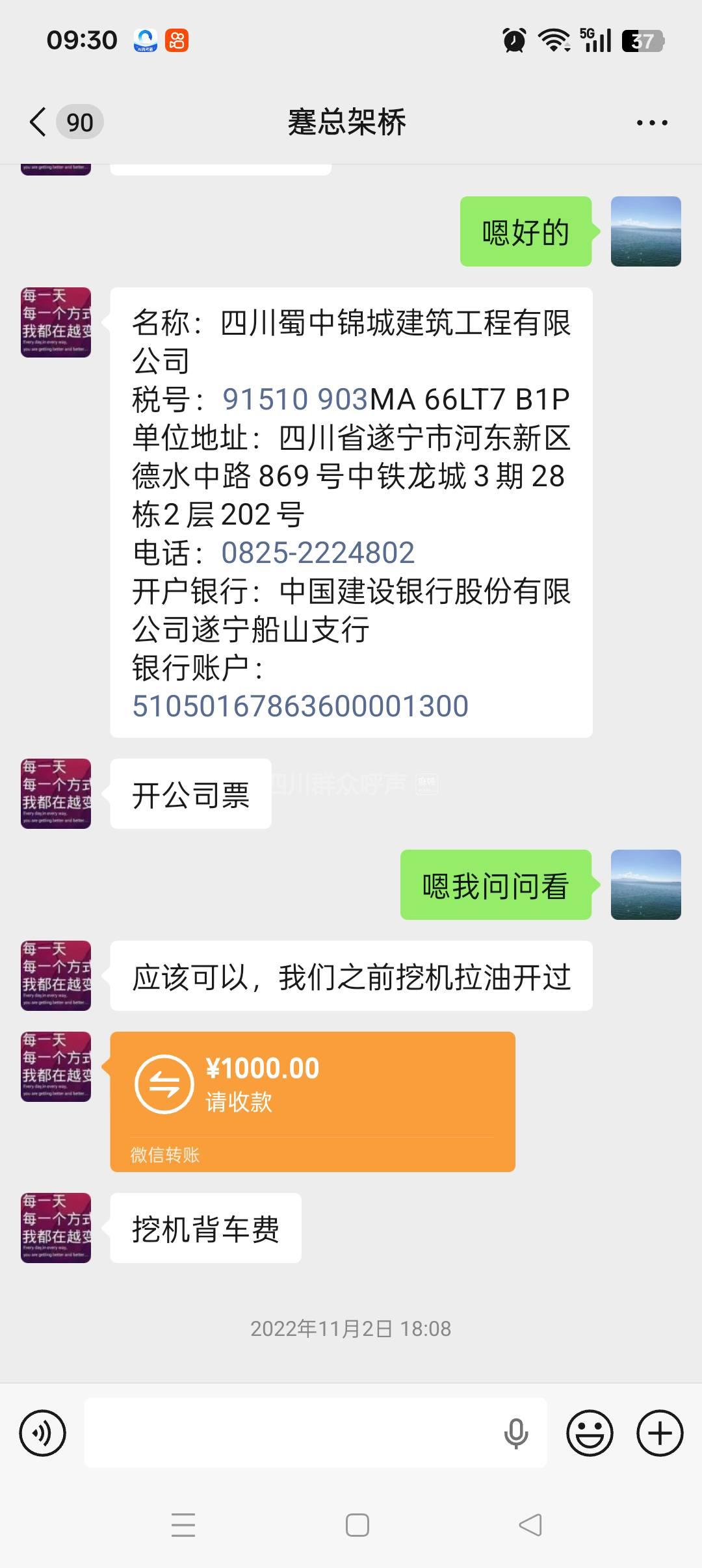Open the emoji sticker panel
The height and width of the screenshot is (1568, 702).
[590, 1433]
